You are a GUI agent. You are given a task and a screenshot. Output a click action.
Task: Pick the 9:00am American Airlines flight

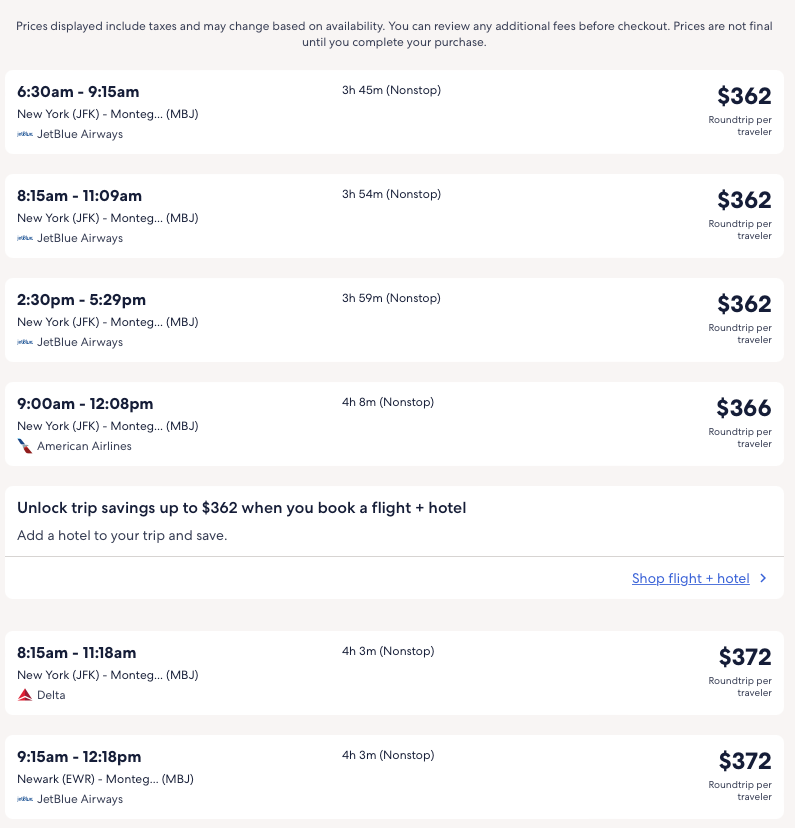(394, 424)
